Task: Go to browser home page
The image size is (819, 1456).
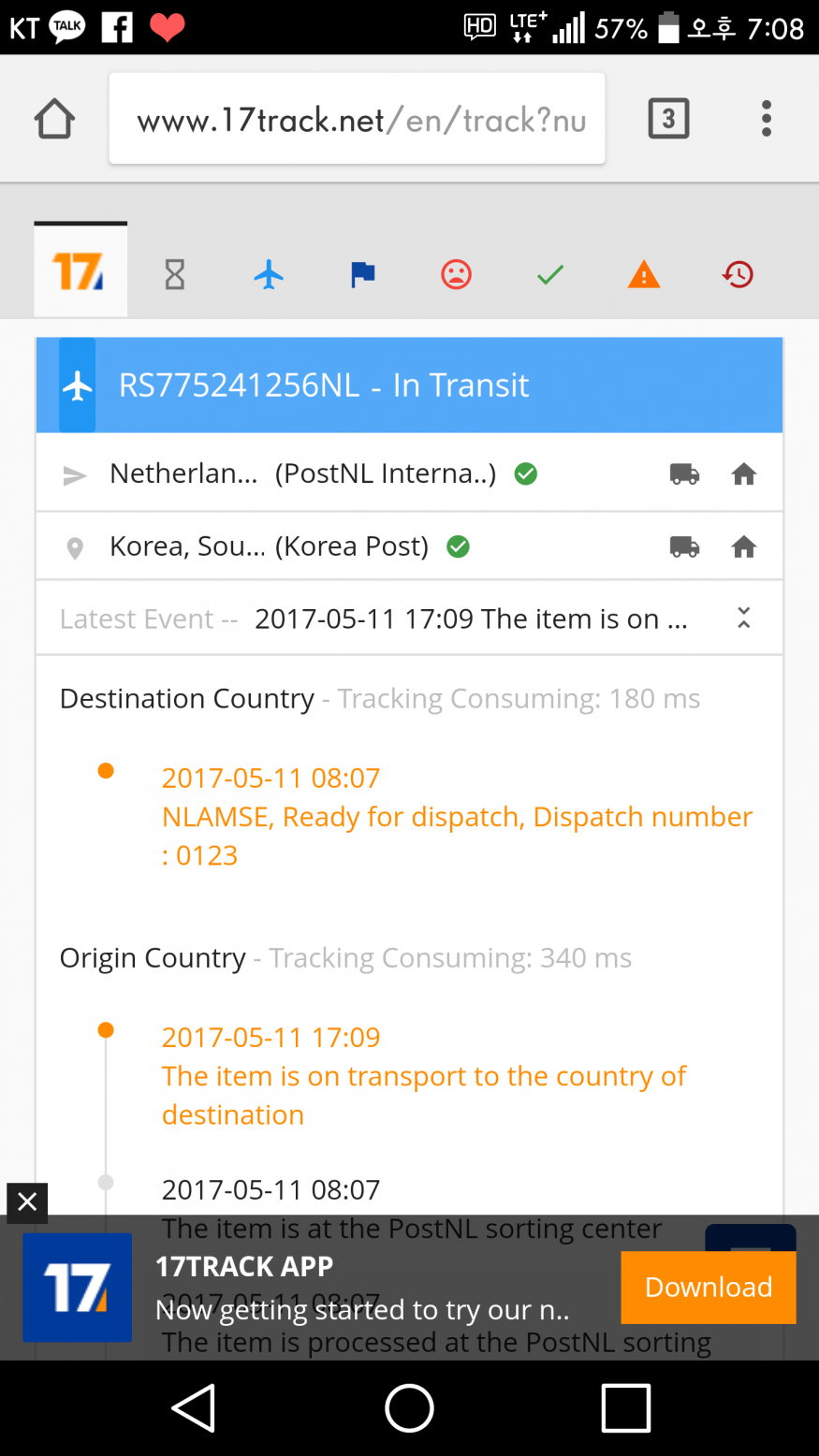Action: tap(54, 119)
